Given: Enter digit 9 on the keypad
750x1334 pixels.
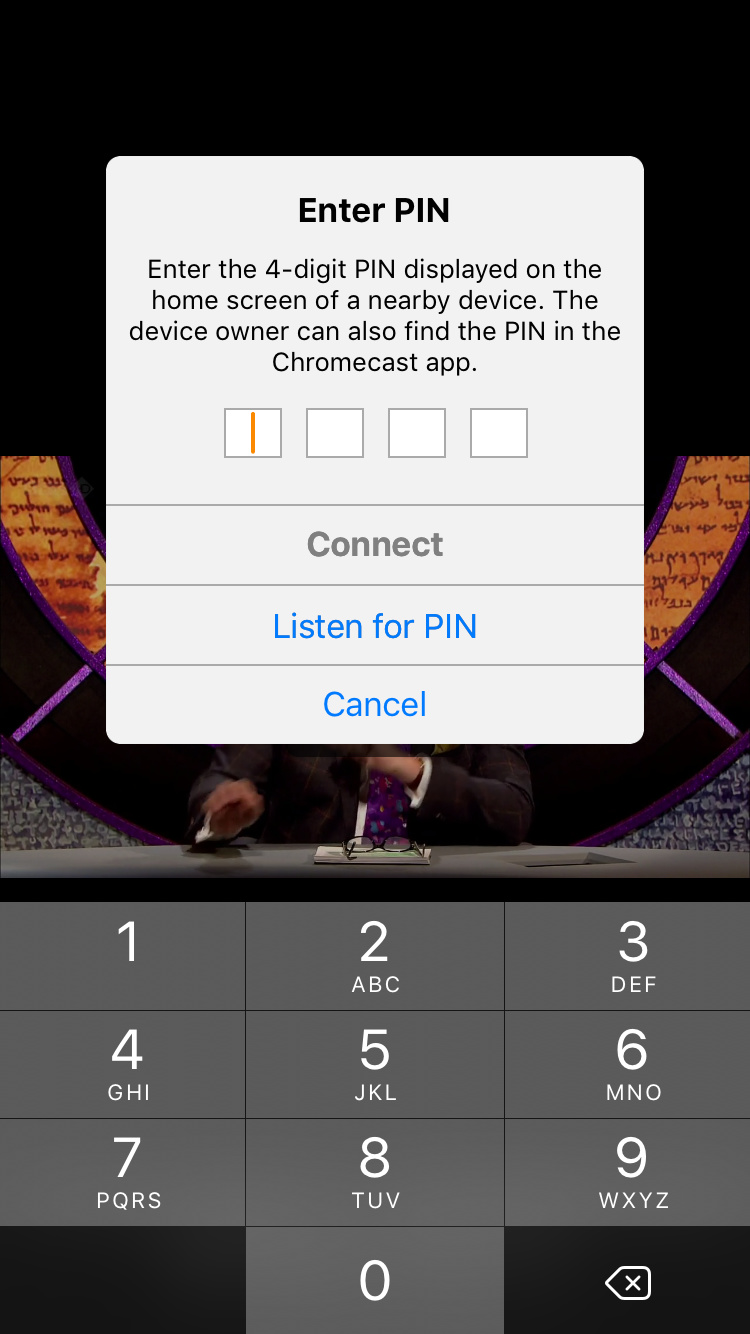Looking at the screenshot, I should tap(628, 1172).
